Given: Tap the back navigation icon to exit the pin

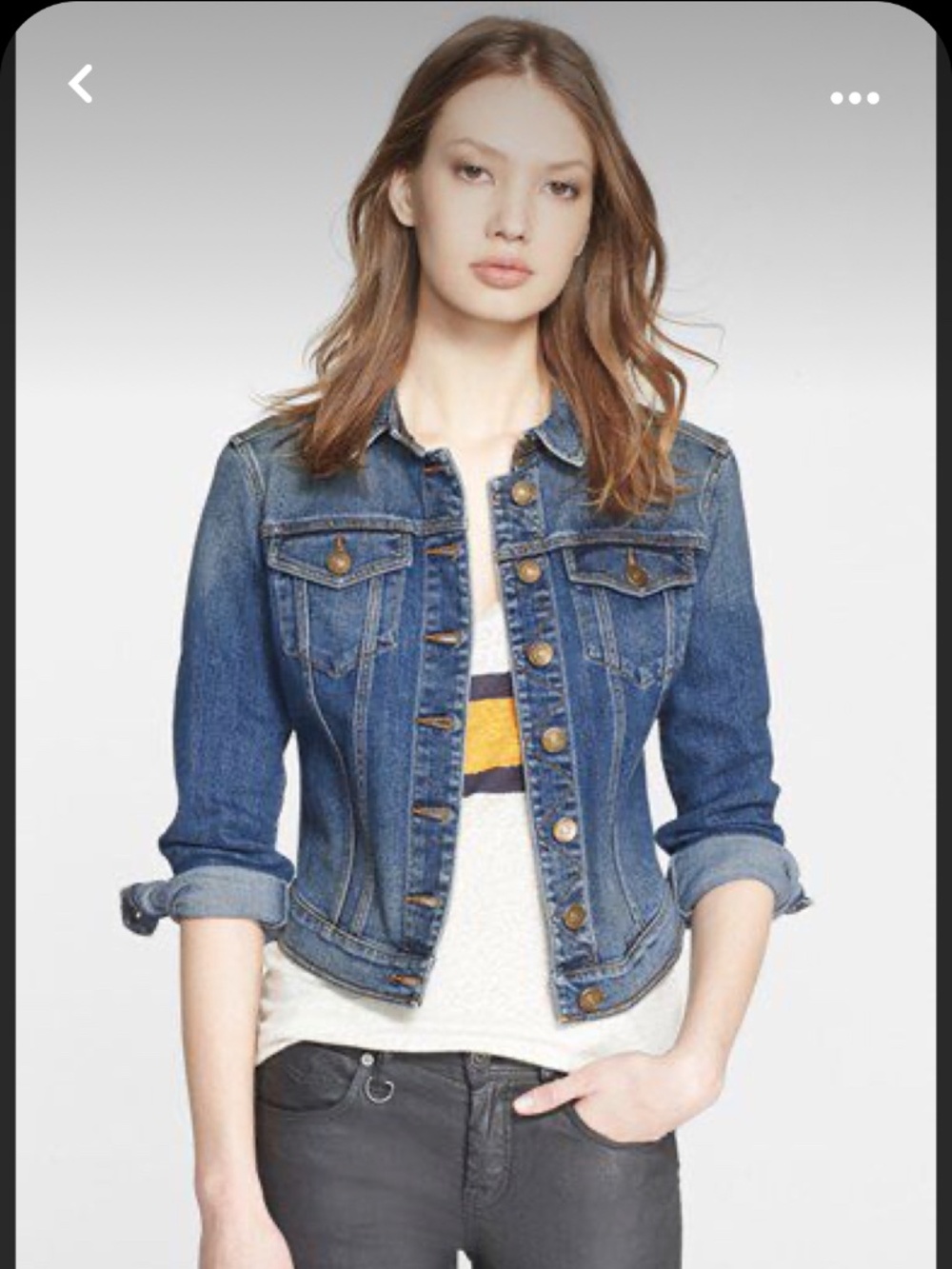Looking at the screenshot, I should click(x=81, y=84).
